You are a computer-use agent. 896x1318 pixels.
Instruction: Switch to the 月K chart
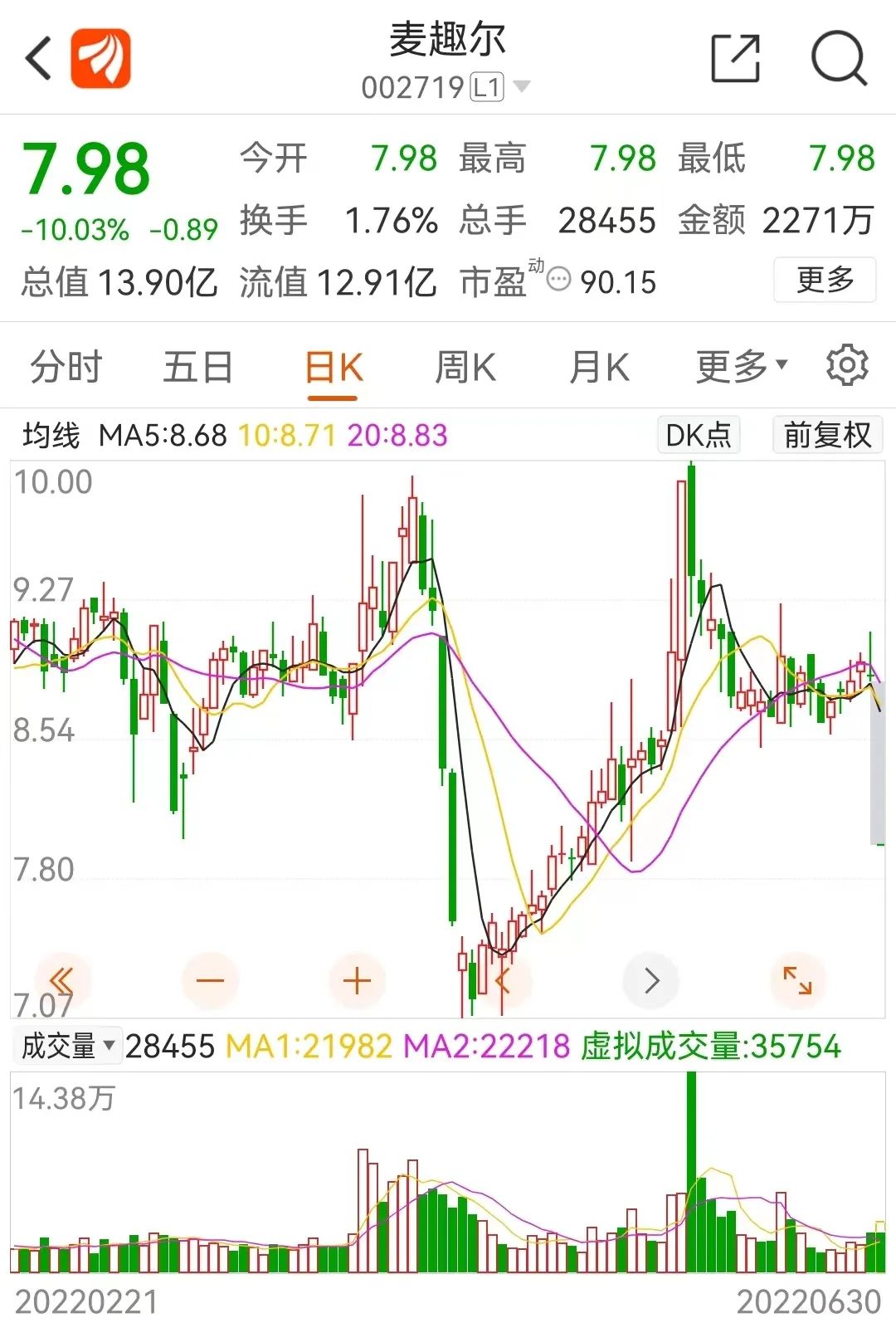tap(599, 367)
